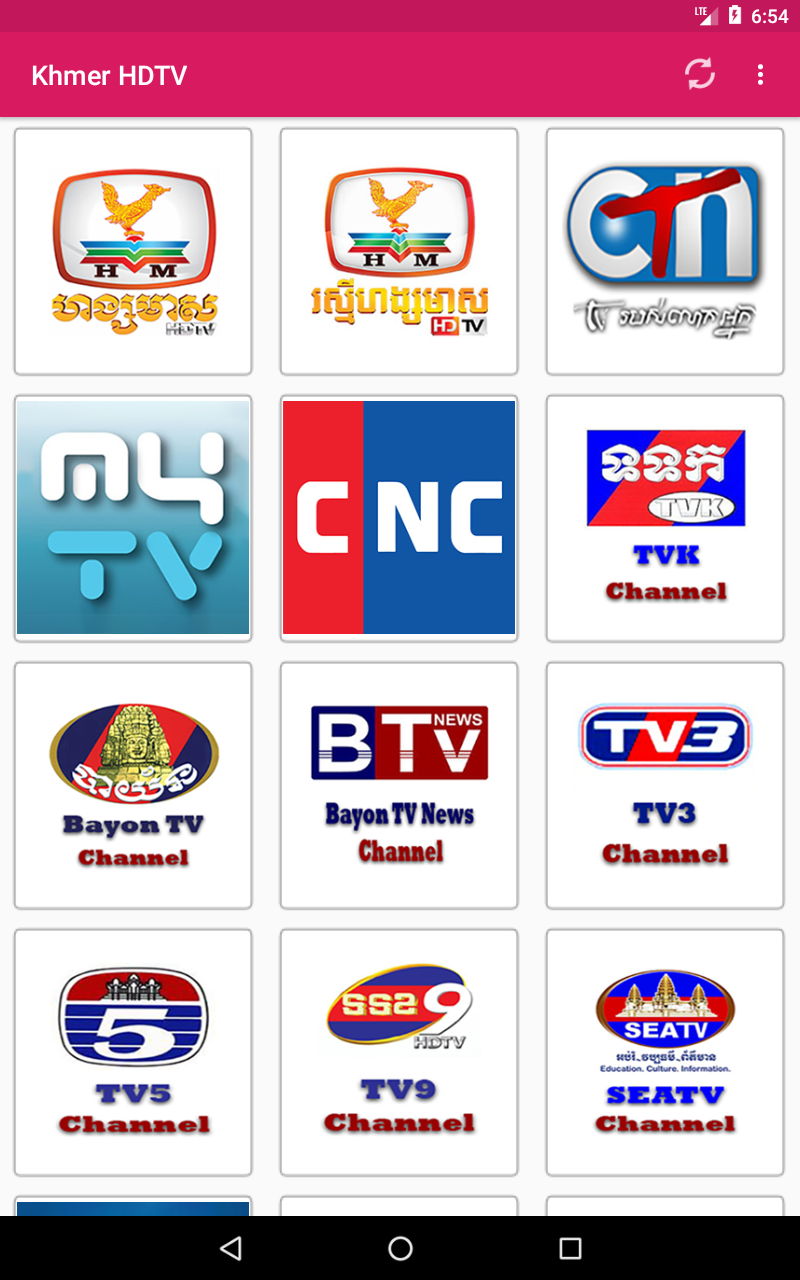Open the Bayon TV Channel tile
The width and height of the screenshot is (800, 1280).
click(133, 785)
